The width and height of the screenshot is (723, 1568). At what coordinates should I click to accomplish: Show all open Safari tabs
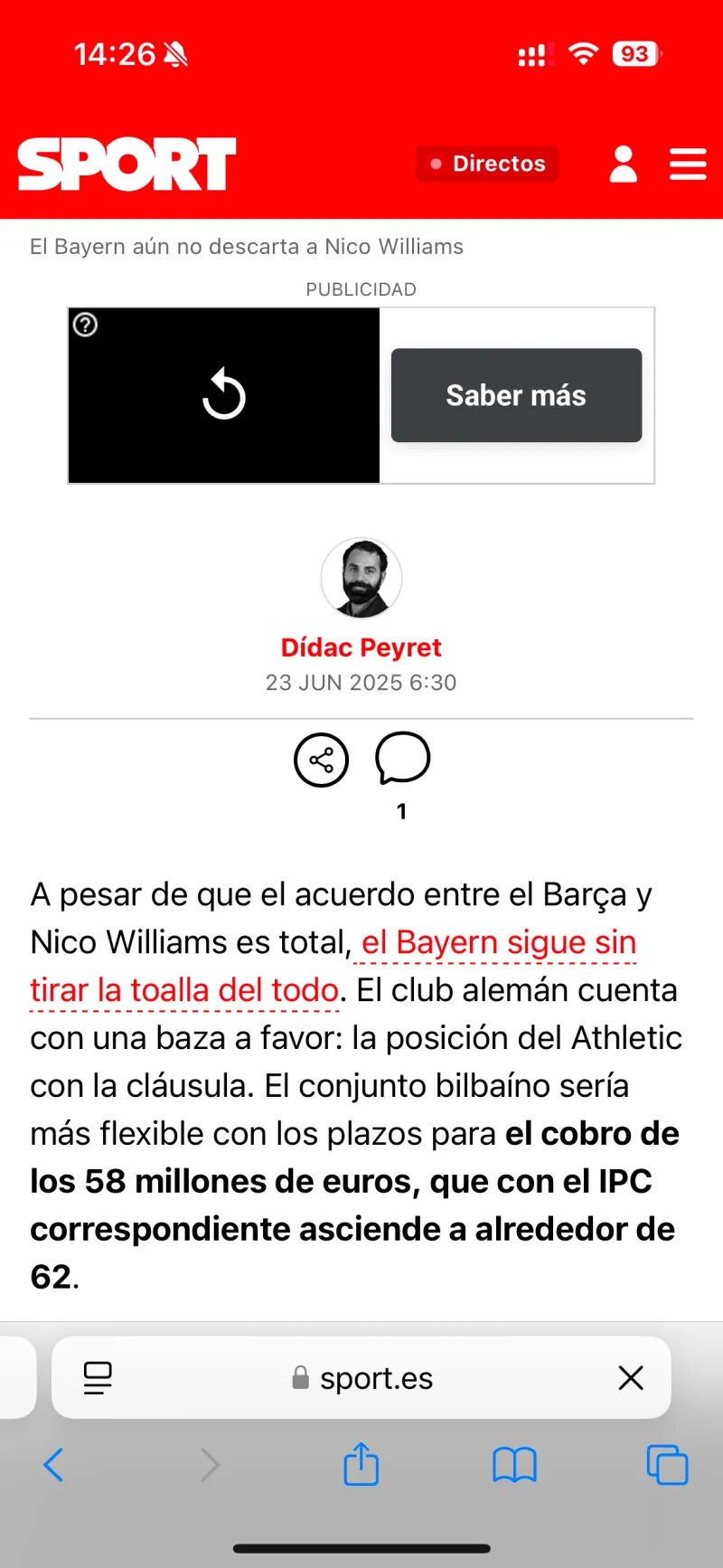point(667,1465)
